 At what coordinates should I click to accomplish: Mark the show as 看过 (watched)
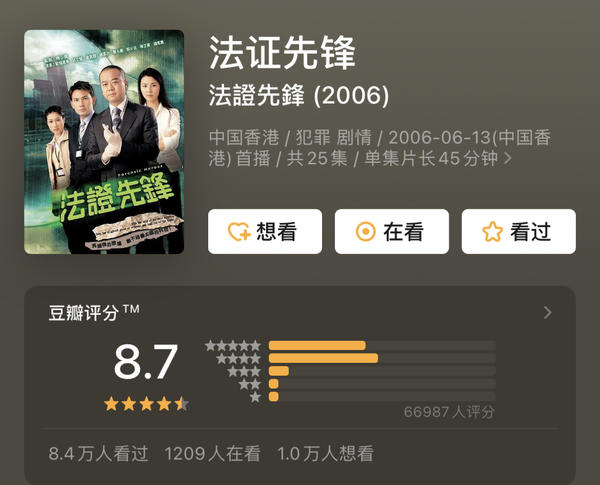(518, 232)
